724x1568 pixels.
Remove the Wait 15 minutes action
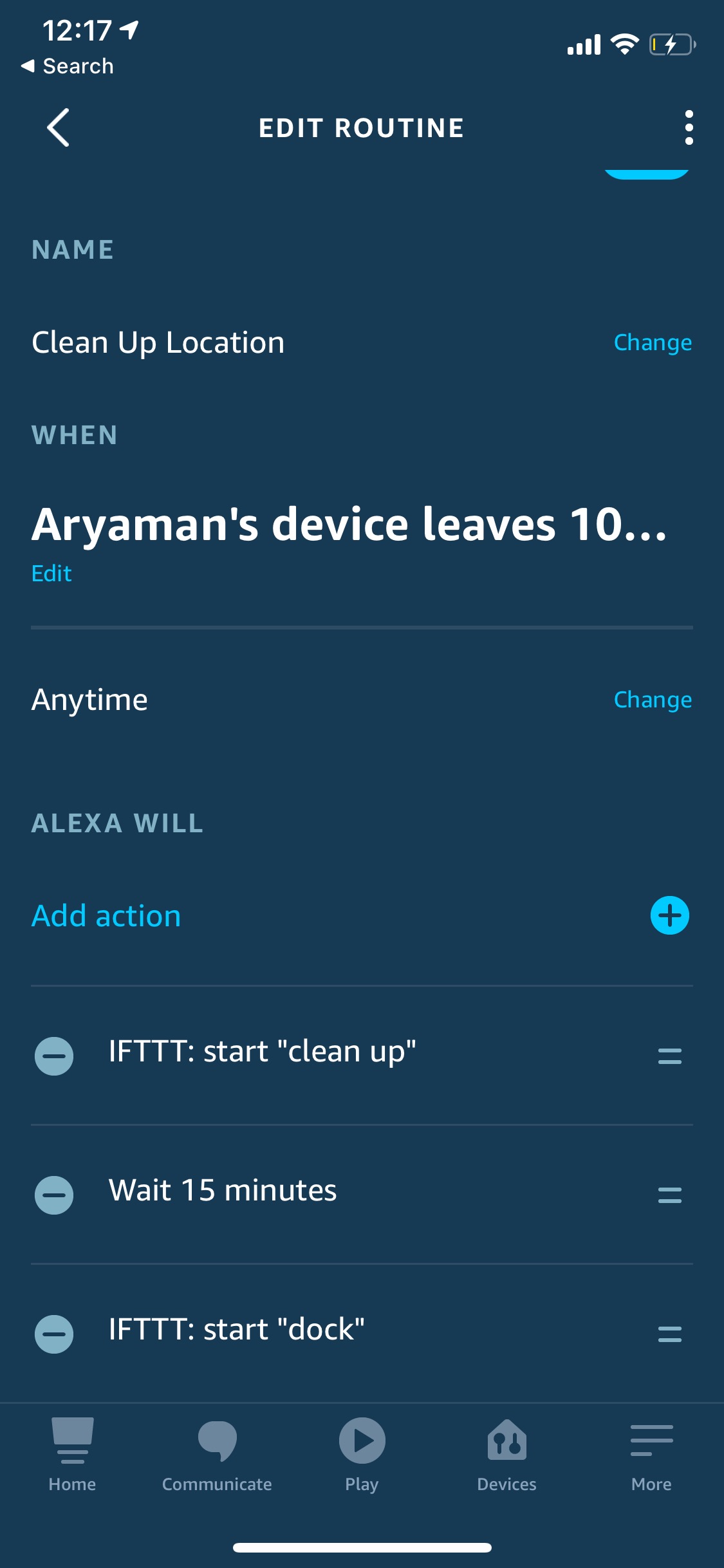click(55, 1196)
